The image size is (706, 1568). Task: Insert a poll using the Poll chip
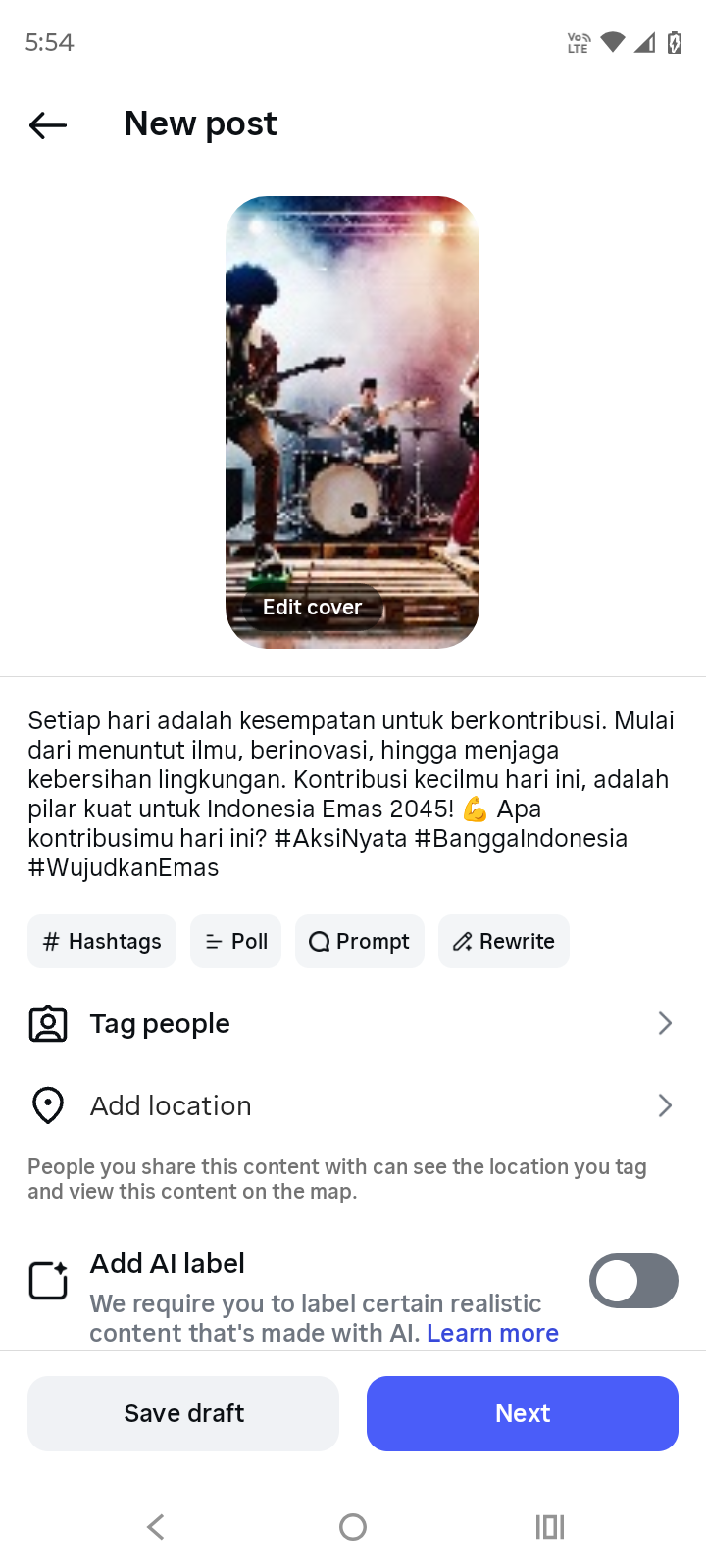point(235,942)
